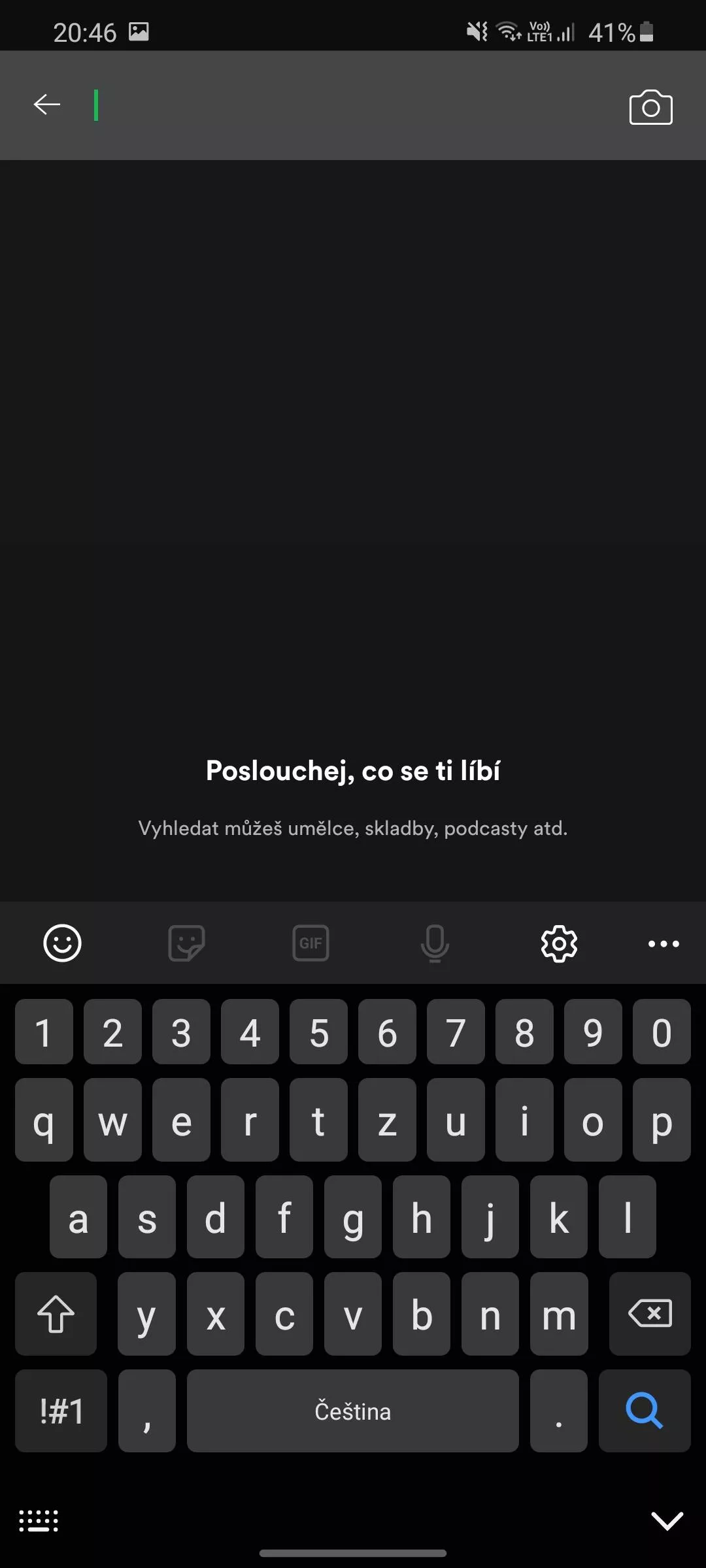Viewport: 706px width, 1568px height.
Task: Switch to symbols with the !#1 key
Action: click(x=61, y=1411)
